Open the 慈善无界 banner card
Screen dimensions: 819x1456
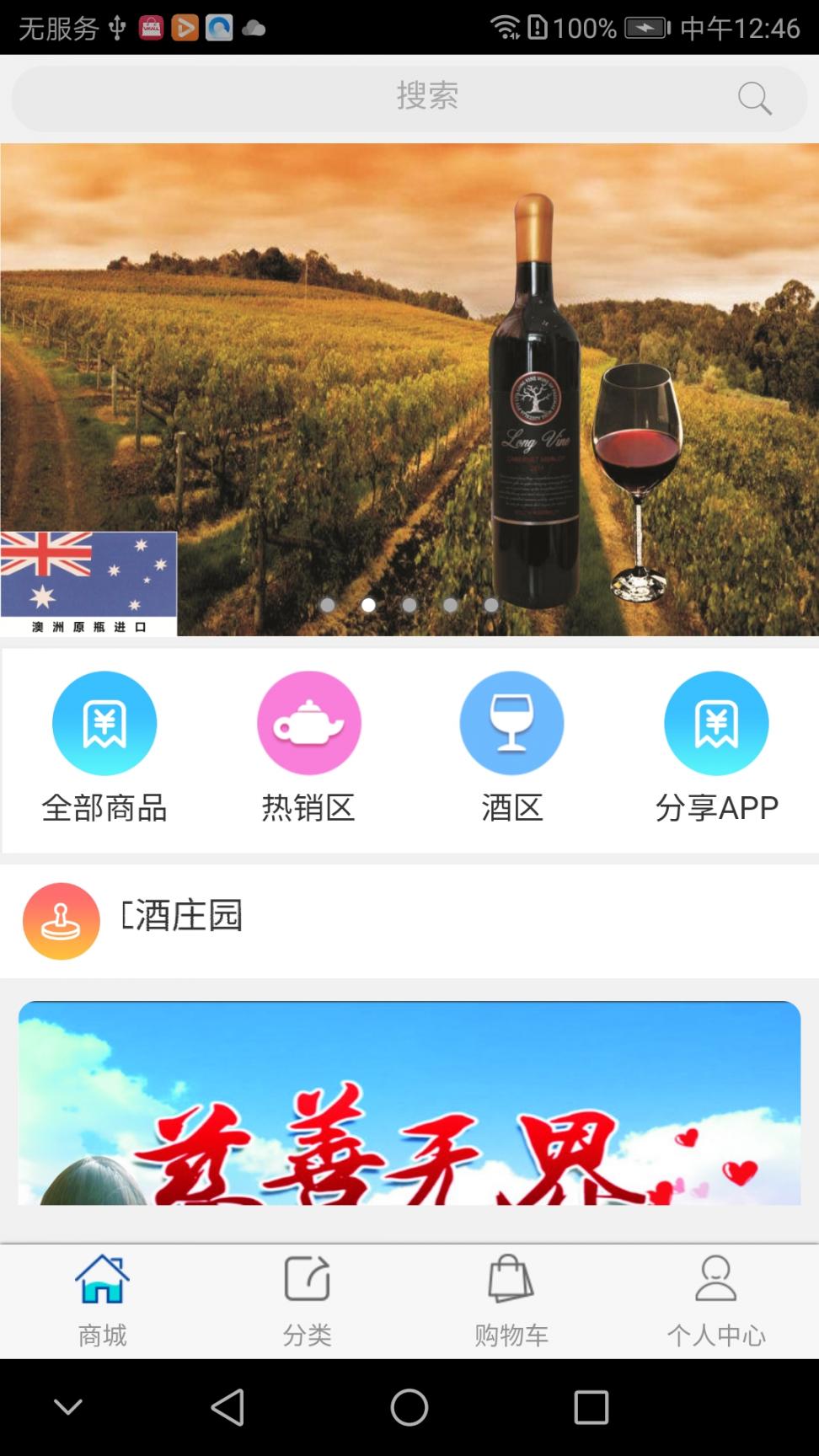pyautogui.click(x=409, y=1102)
